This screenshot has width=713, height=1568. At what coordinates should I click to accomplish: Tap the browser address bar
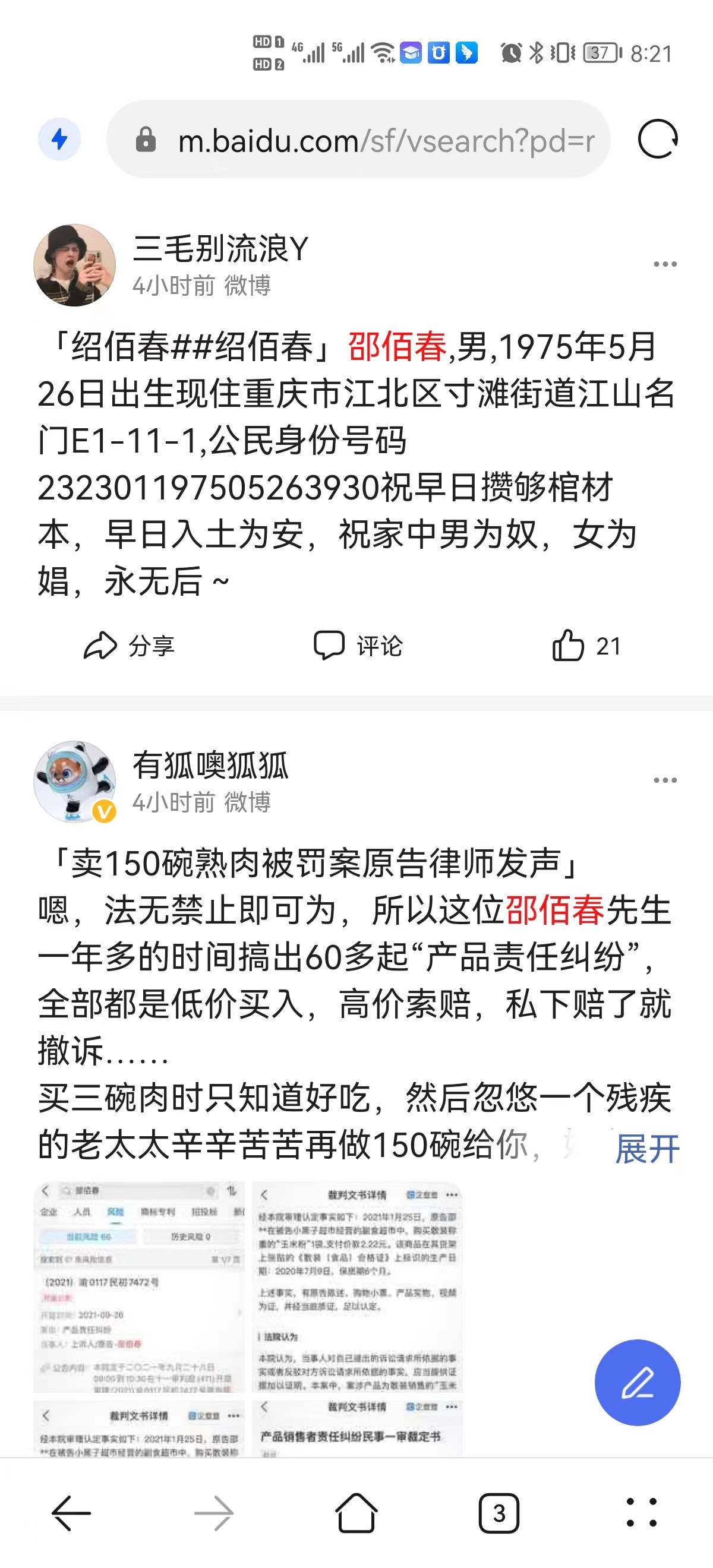pyautogui.click(x=365, y=140)
